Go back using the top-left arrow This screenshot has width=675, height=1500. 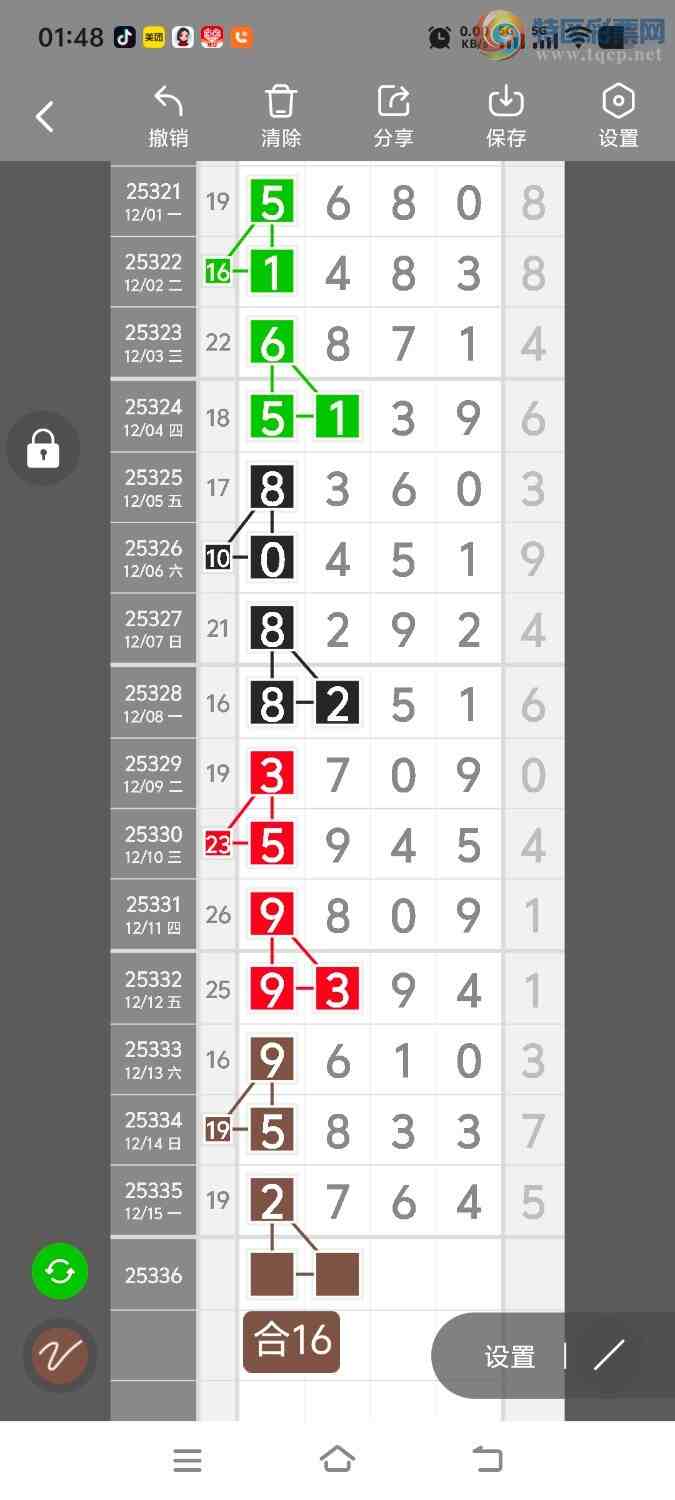[x=45, y=117]
